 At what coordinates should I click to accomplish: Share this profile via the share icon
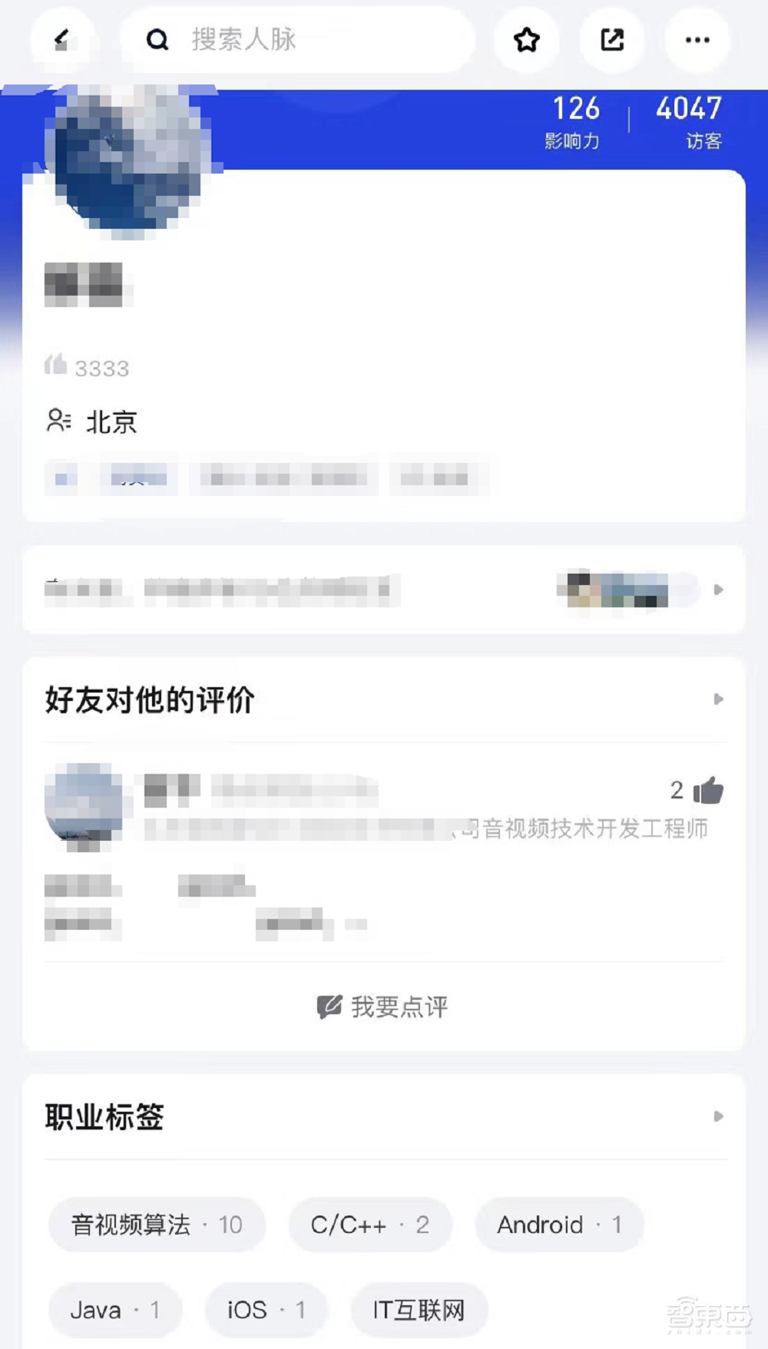[x=612, y=40]
